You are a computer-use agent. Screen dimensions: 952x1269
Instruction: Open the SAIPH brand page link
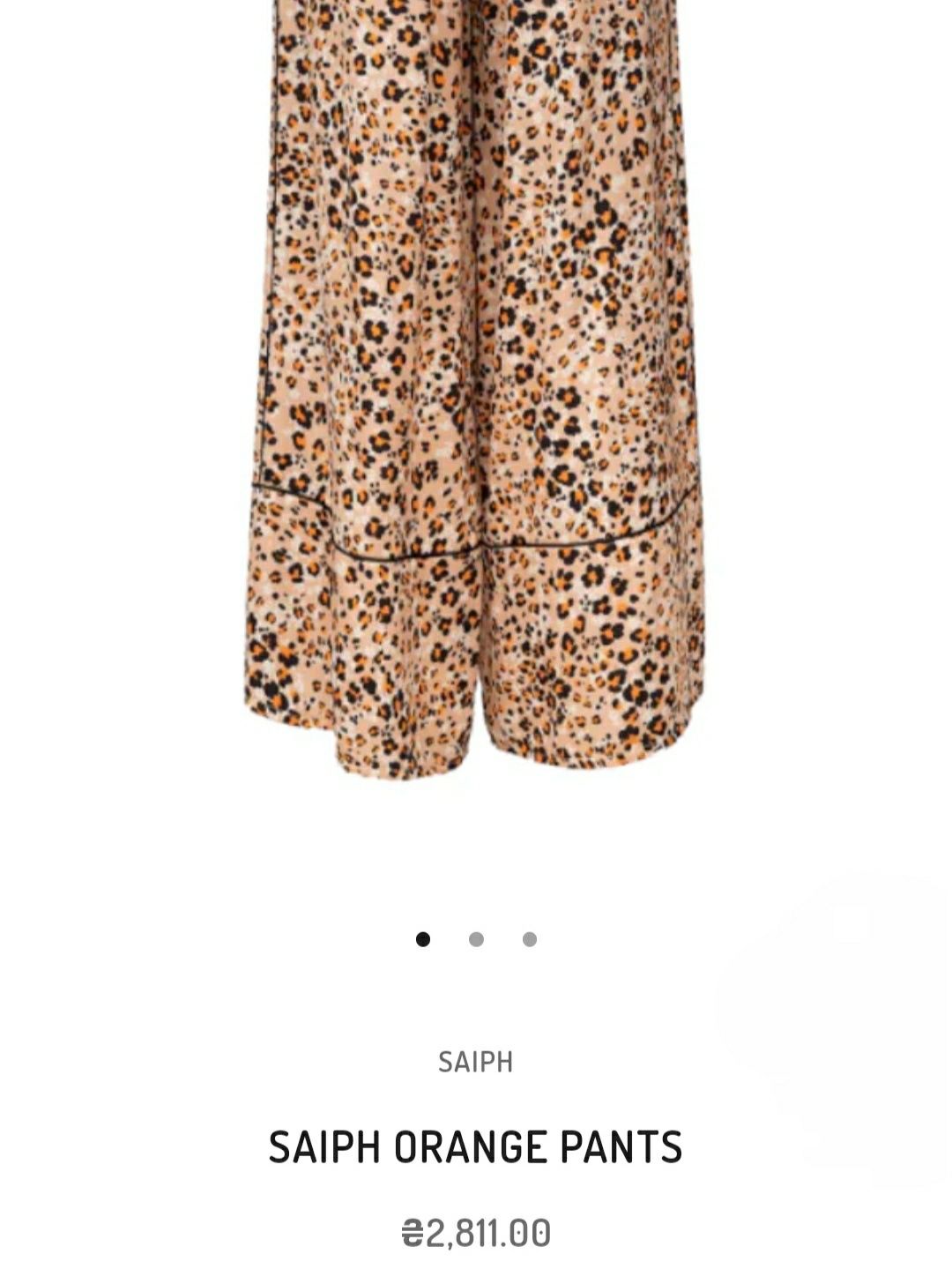(475, 1062)
